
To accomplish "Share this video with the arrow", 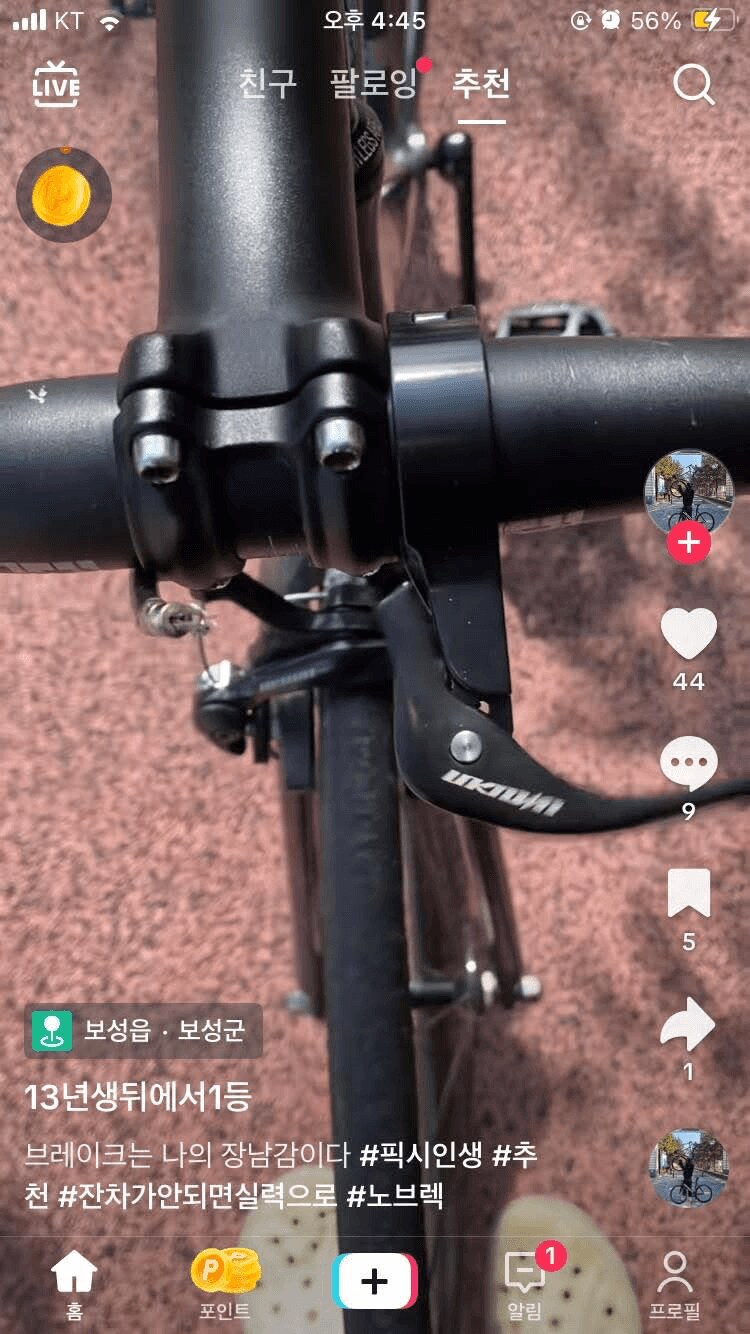I will [689, 1026].
